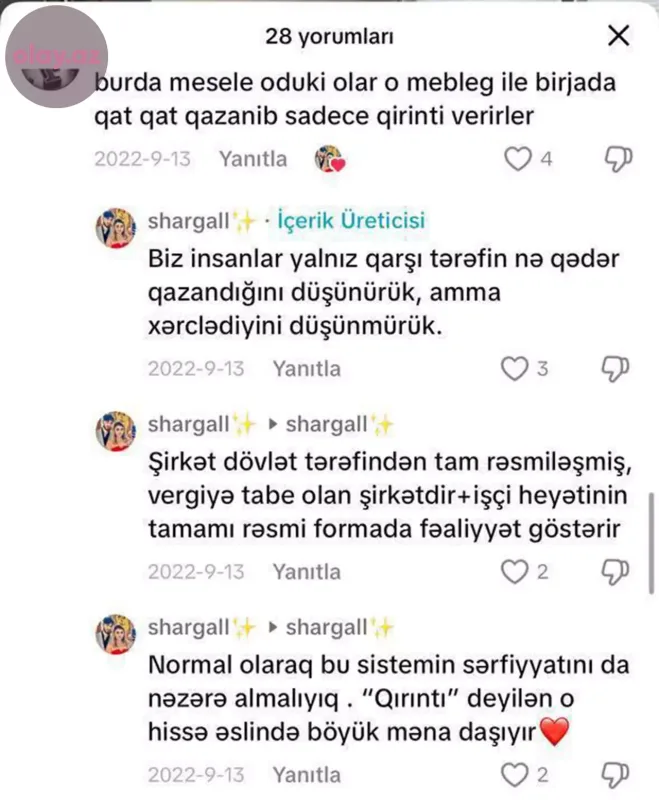Viewport: 659px width, 800px height.
Task: Dislike the "Biz insanlar yalnız" comment
Action: click(x=615, y=368)
